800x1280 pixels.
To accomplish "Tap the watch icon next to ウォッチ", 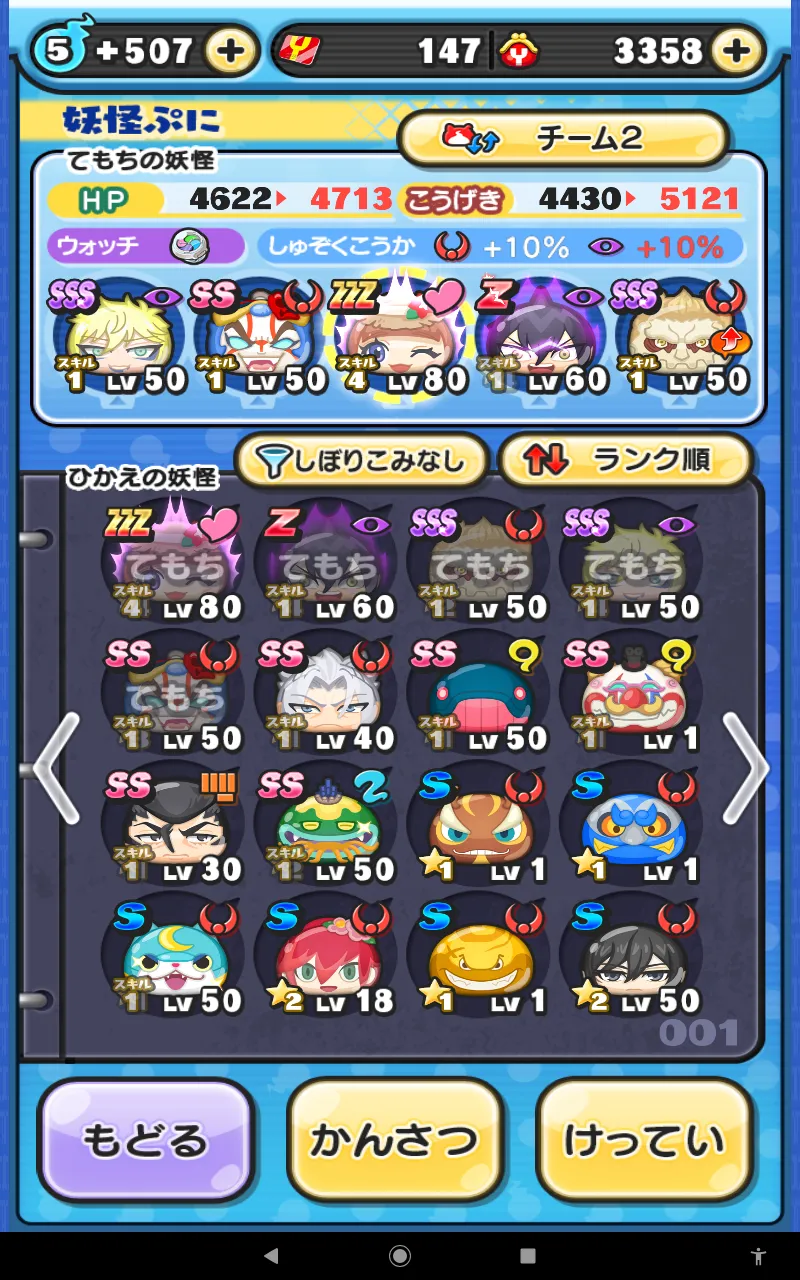I will 189,246.
